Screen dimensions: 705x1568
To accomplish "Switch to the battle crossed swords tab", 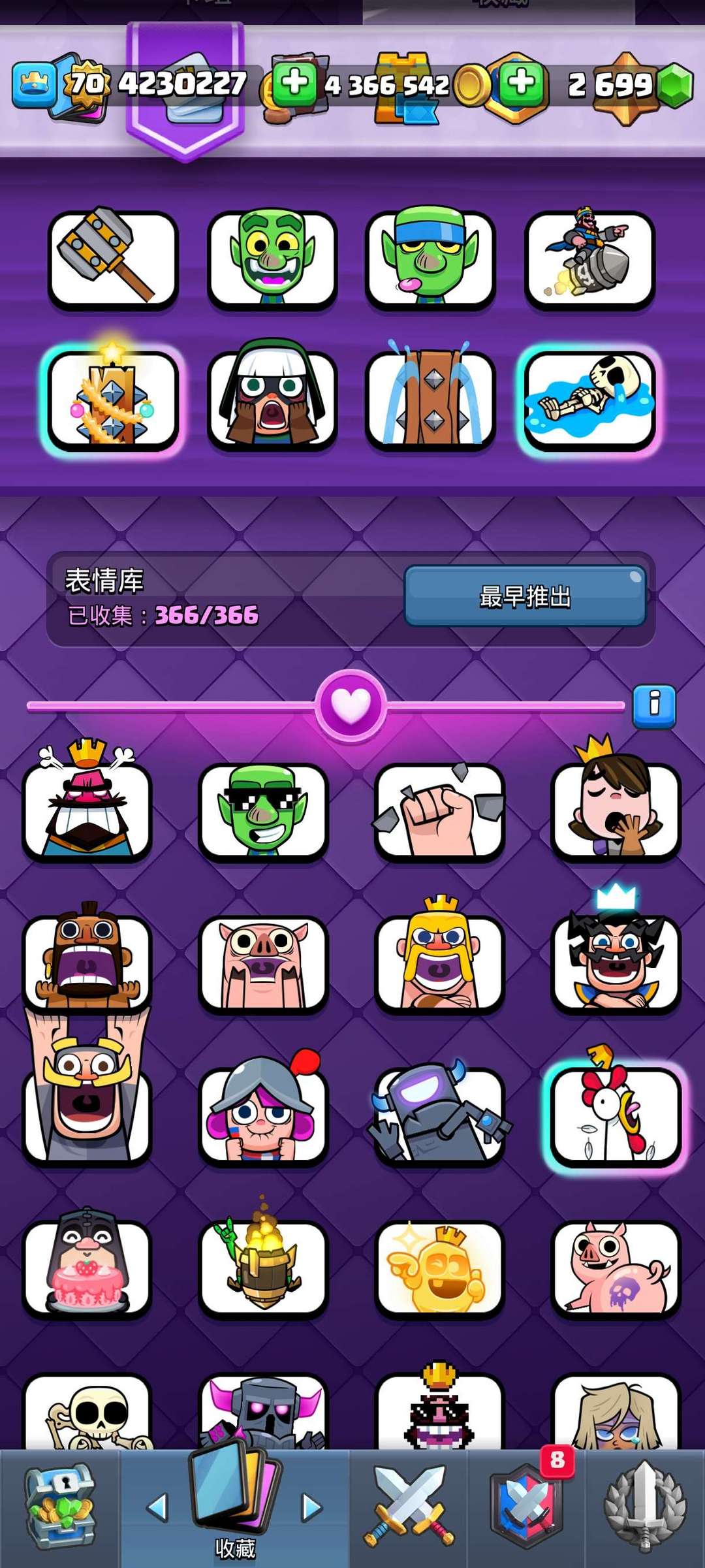I will pyautogui.click(x=409, y=1509).
